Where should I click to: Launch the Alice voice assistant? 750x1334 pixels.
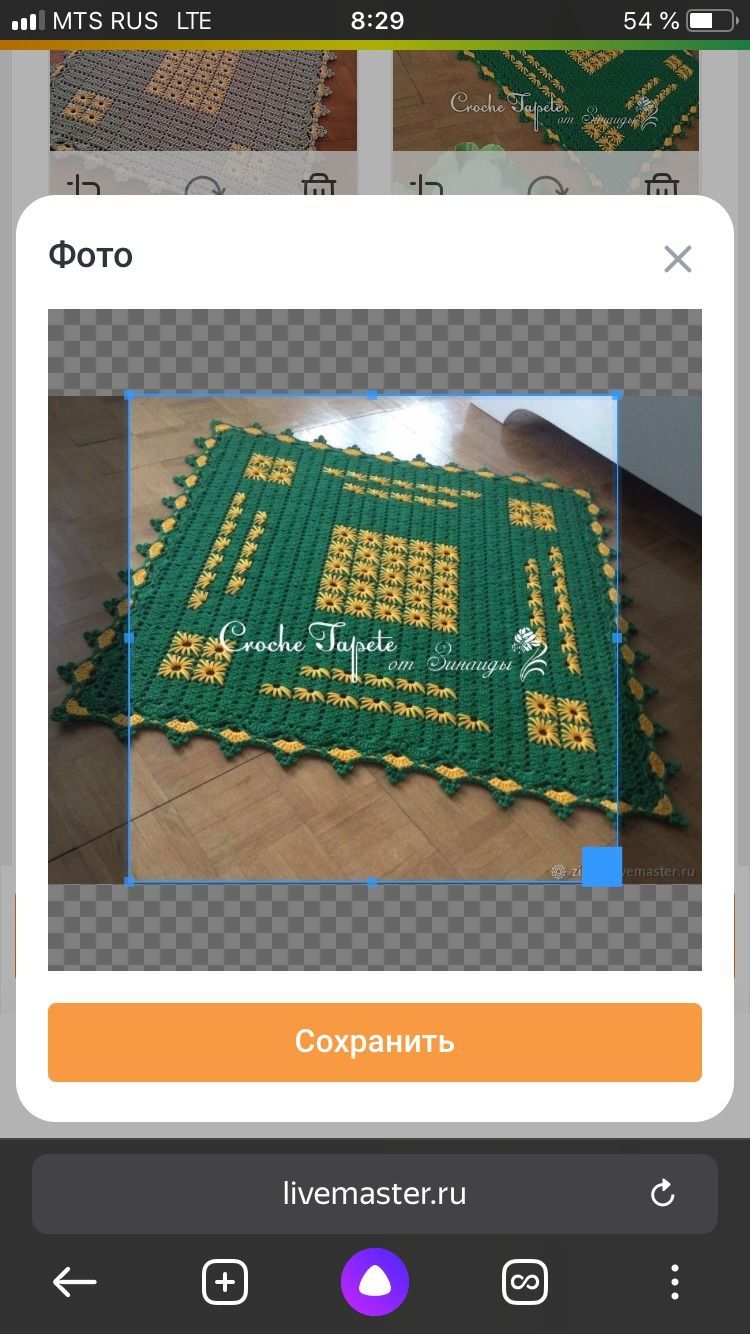[375, 1281]
